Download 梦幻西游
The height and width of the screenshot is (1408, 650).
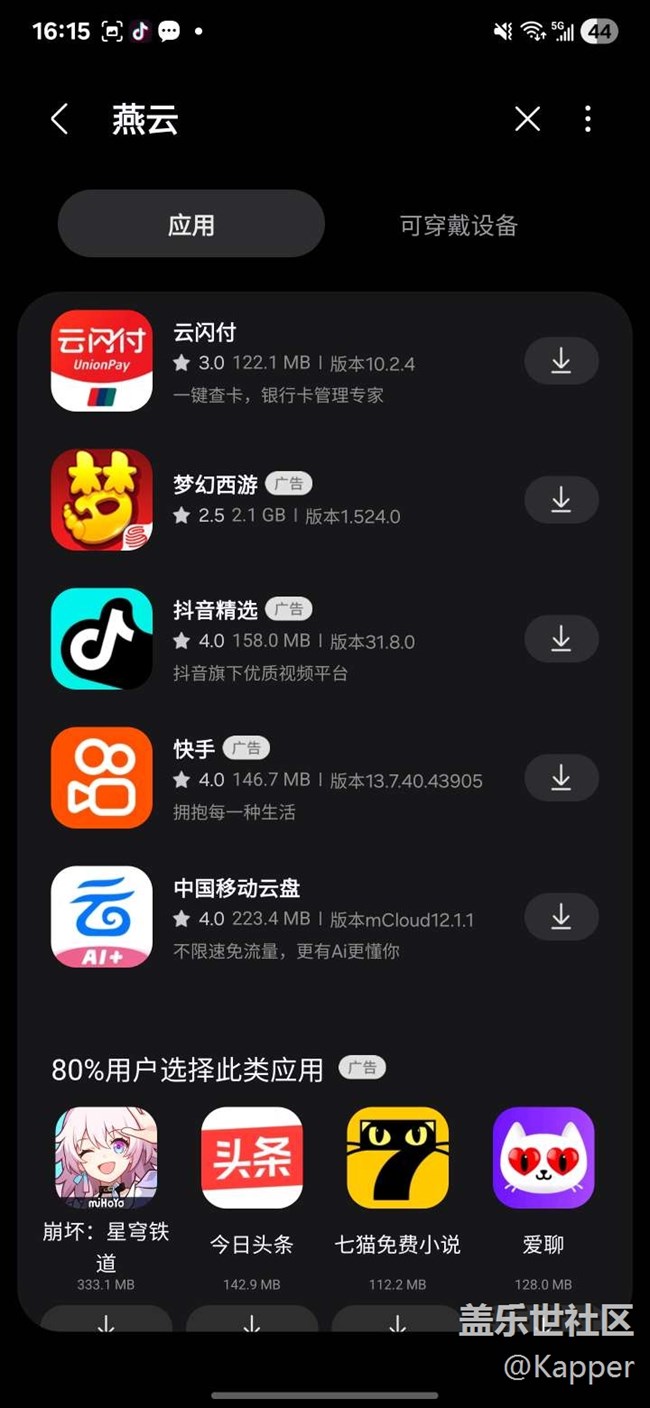[x=561, y=500]
